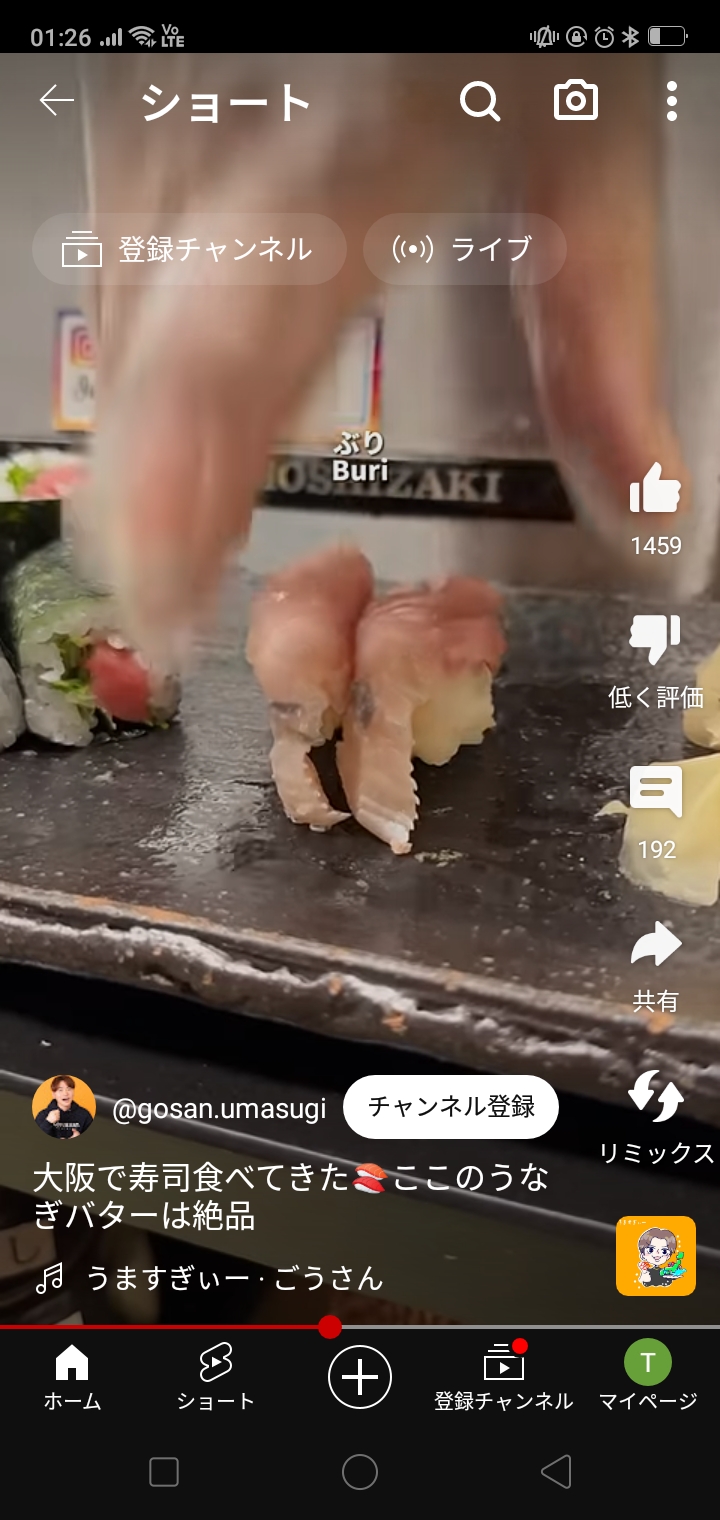Image resolution: width=720 pixels, height=1520 pixels.
Task: Open the camera to create a Short
Action: [x=576, y=101]
